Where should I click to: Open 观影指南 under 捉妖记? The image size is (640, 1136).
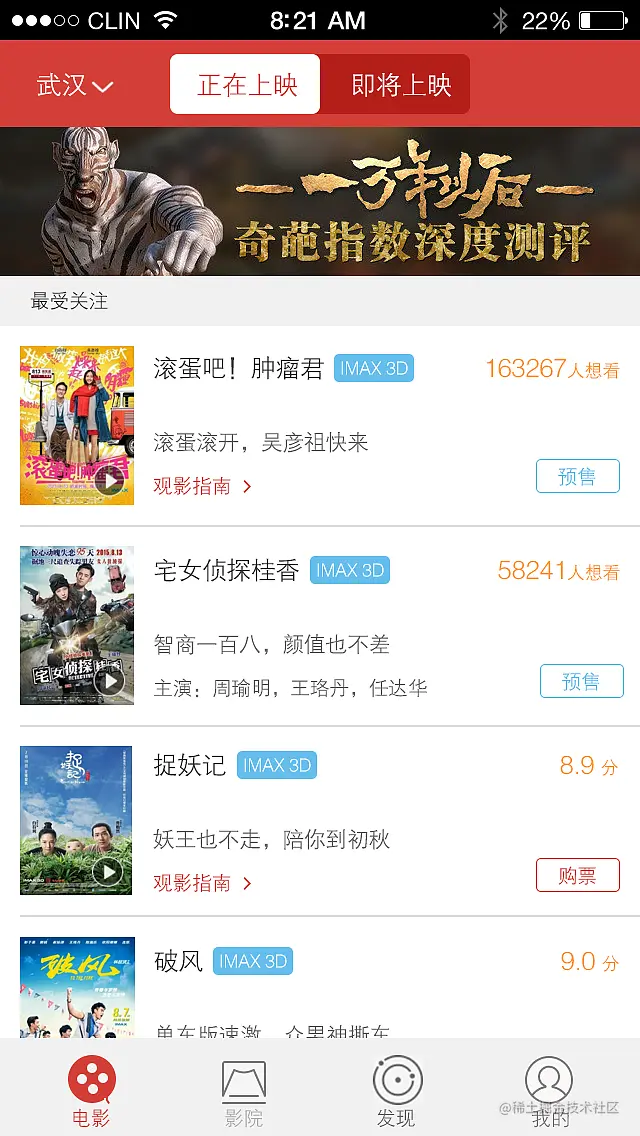pyautogui.click(x=202, y=883)
